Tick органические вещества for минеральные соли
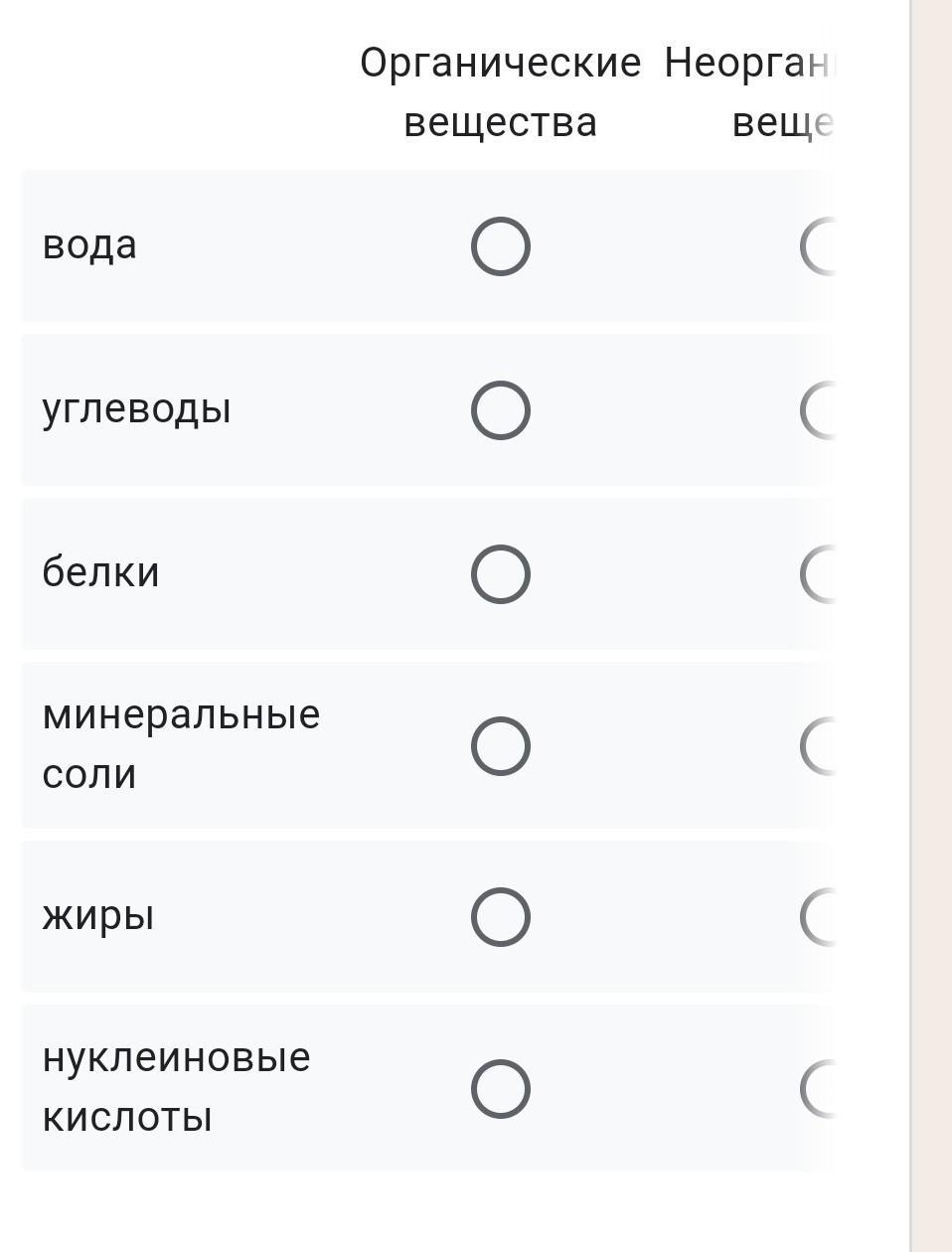The image size is (952, 1252). point(500,746)
